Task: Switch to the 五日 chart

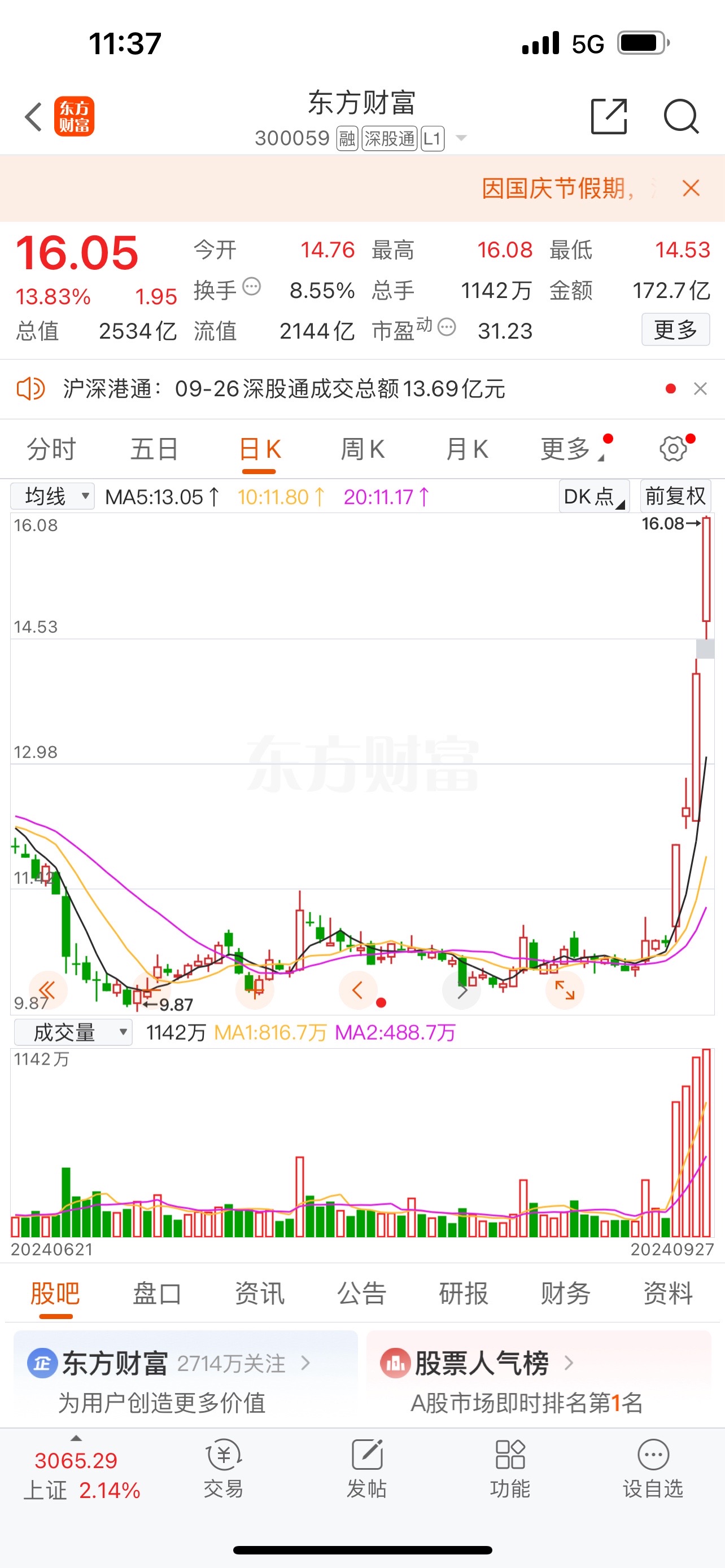Action: point(154,449)
